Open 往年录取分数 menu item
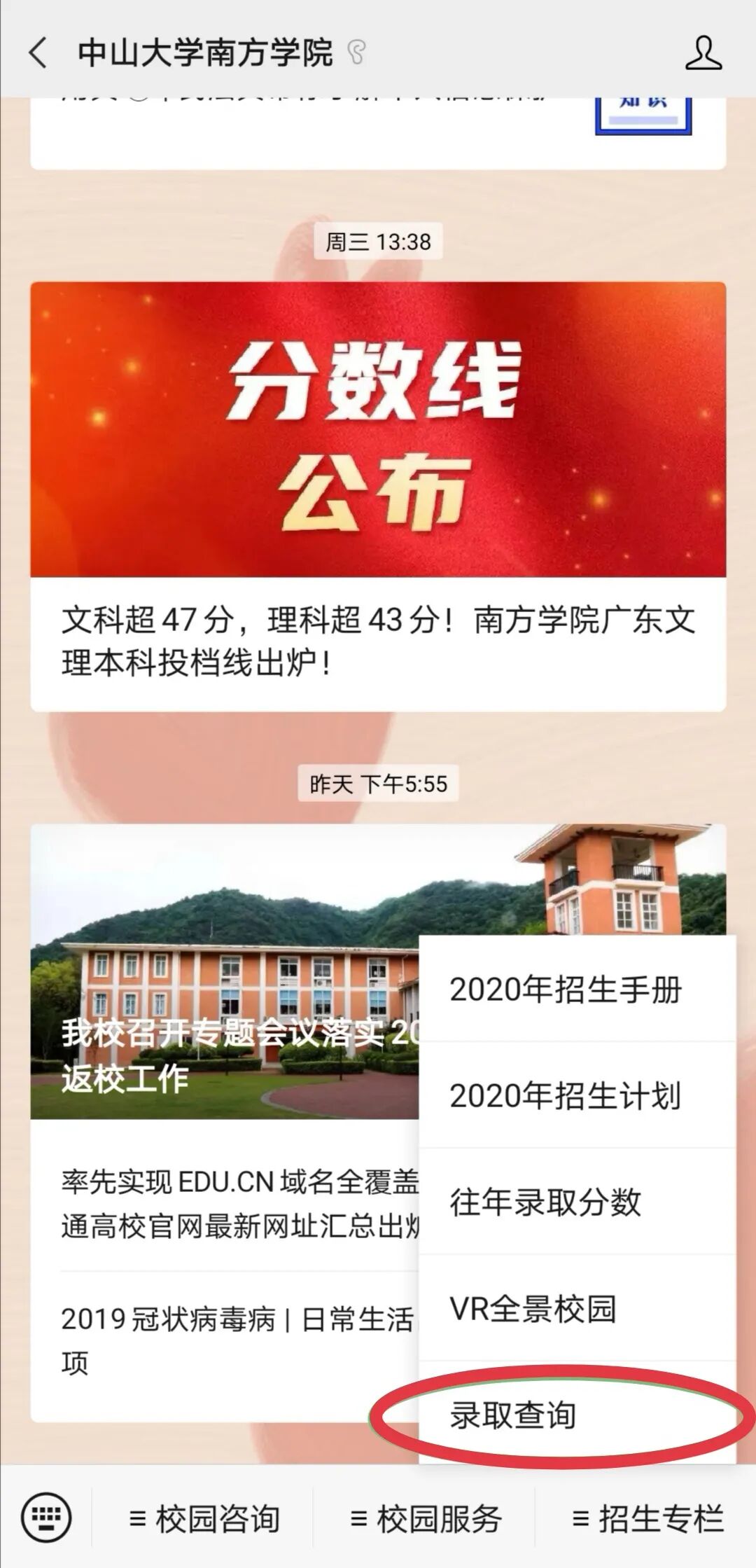Viewport: 756px width, 1568px height. pyautogui.click(x=577, y=1202)
